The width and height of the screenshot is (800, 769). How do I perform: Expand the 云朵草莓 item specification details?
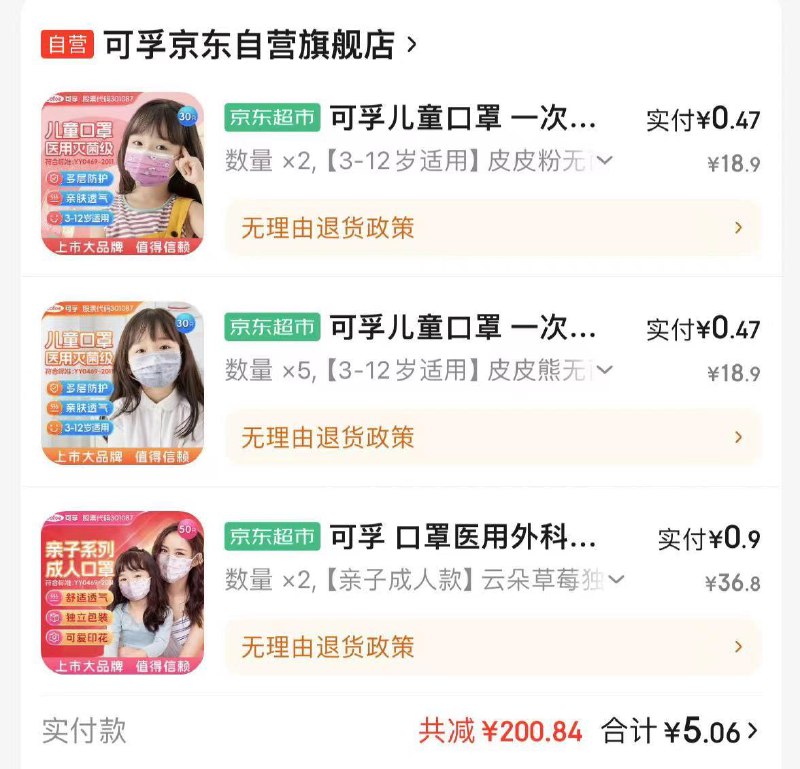coord(617,580)
